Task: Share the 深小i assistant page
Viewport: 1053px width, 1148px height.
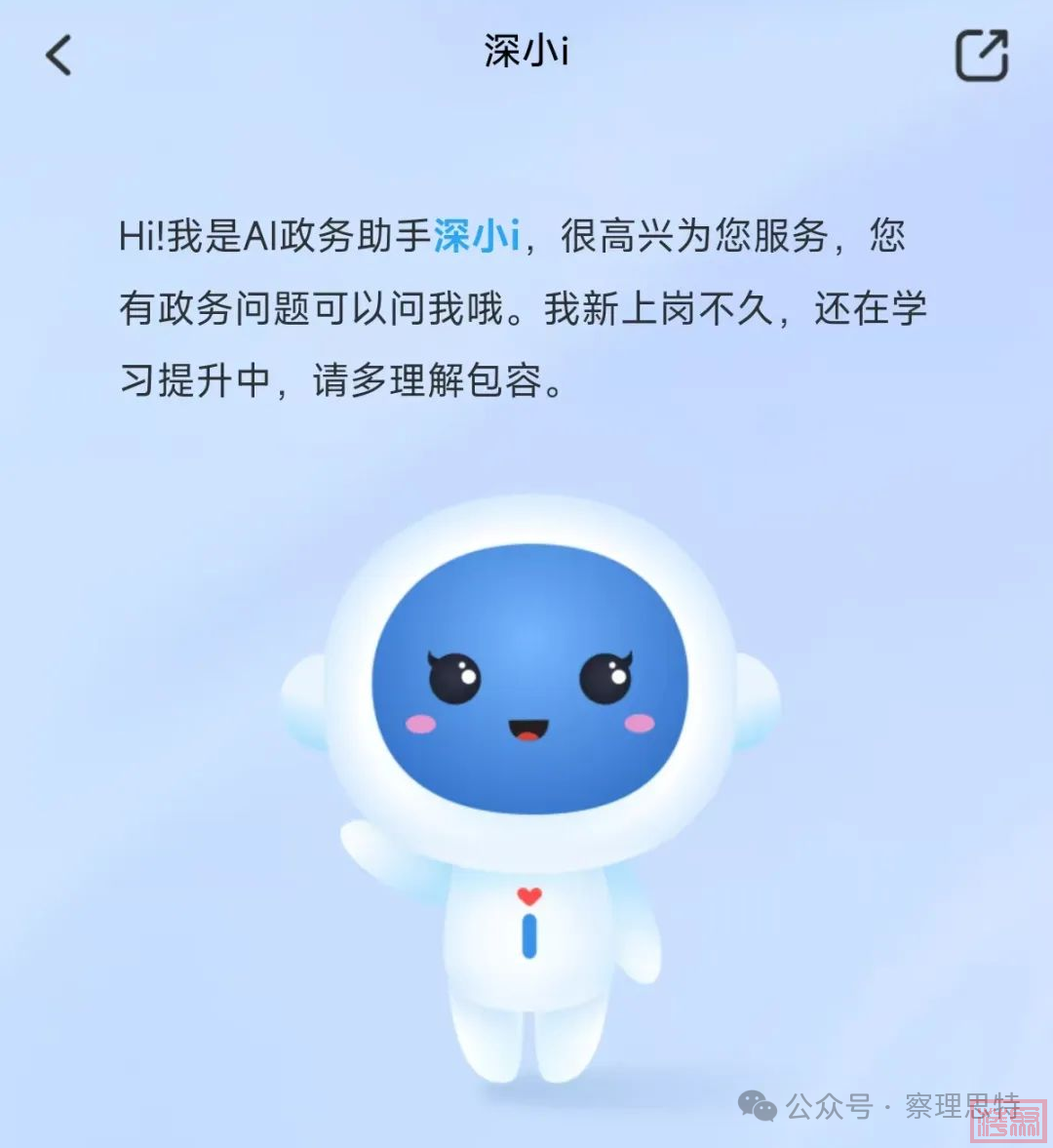Action: (980, 56)
